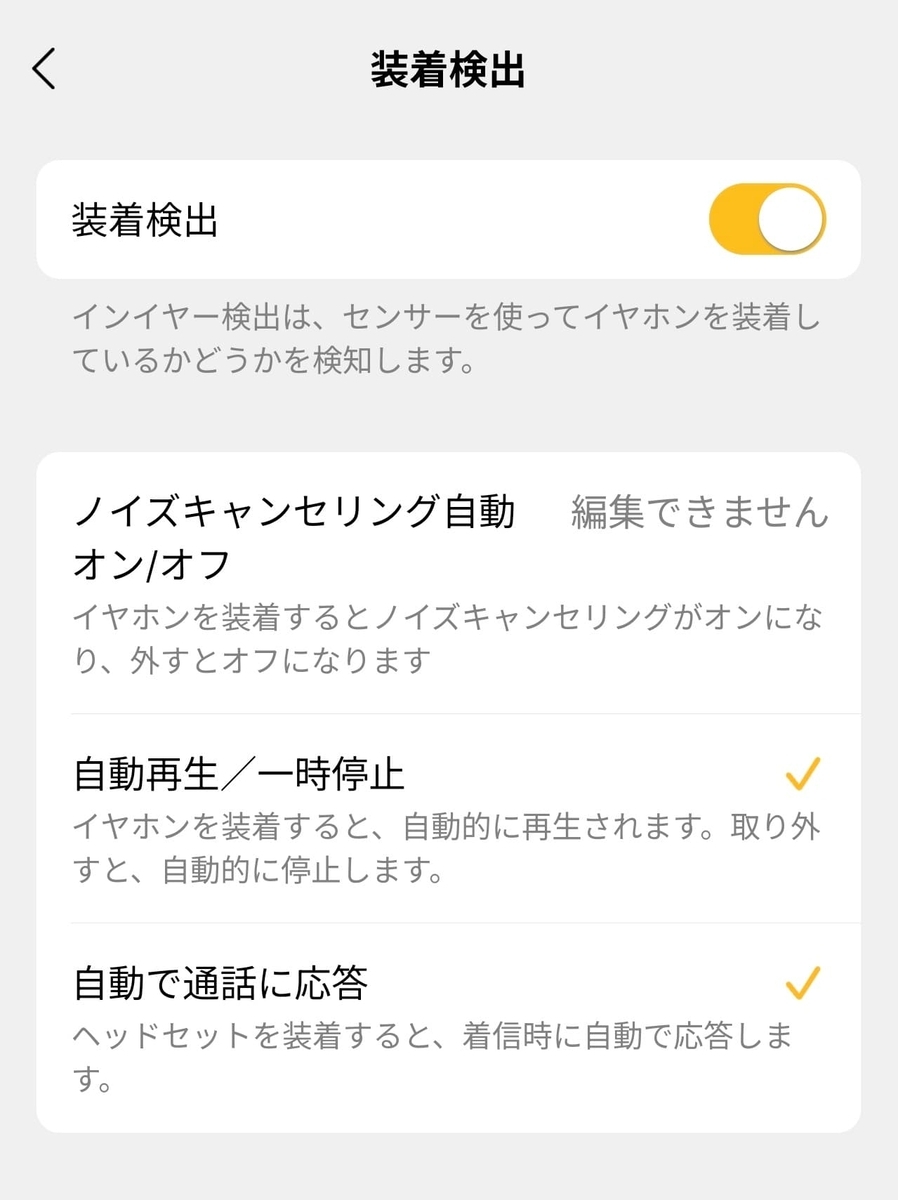Image resolution: width=898 pixels, height=1200 pixels.
Task: Turn off the 装着検出 switch
Action: (767, 219)
